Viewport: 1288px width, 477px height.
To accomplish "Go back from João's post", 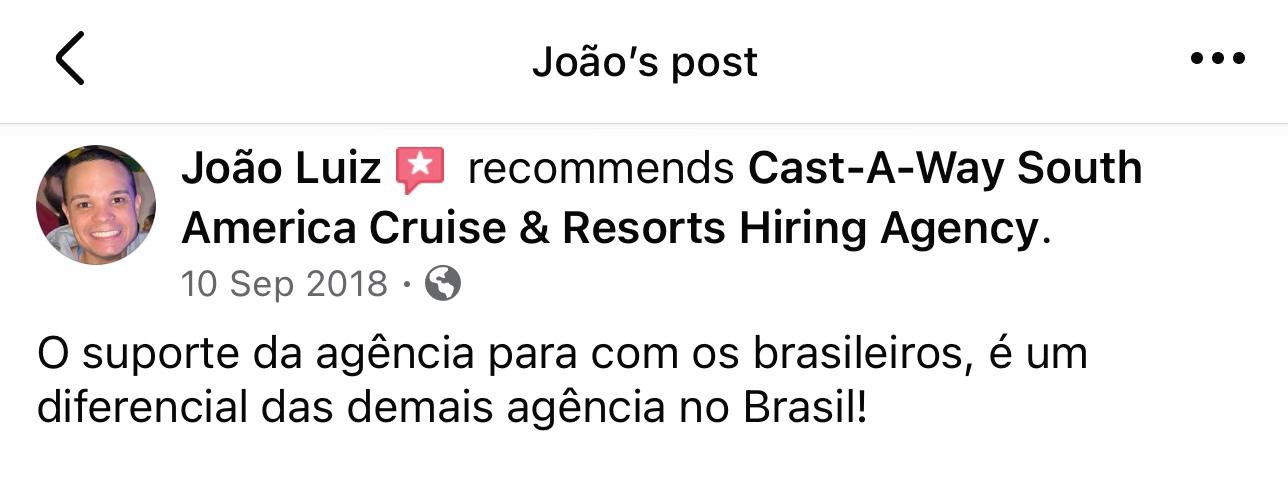I will (70, 59).
